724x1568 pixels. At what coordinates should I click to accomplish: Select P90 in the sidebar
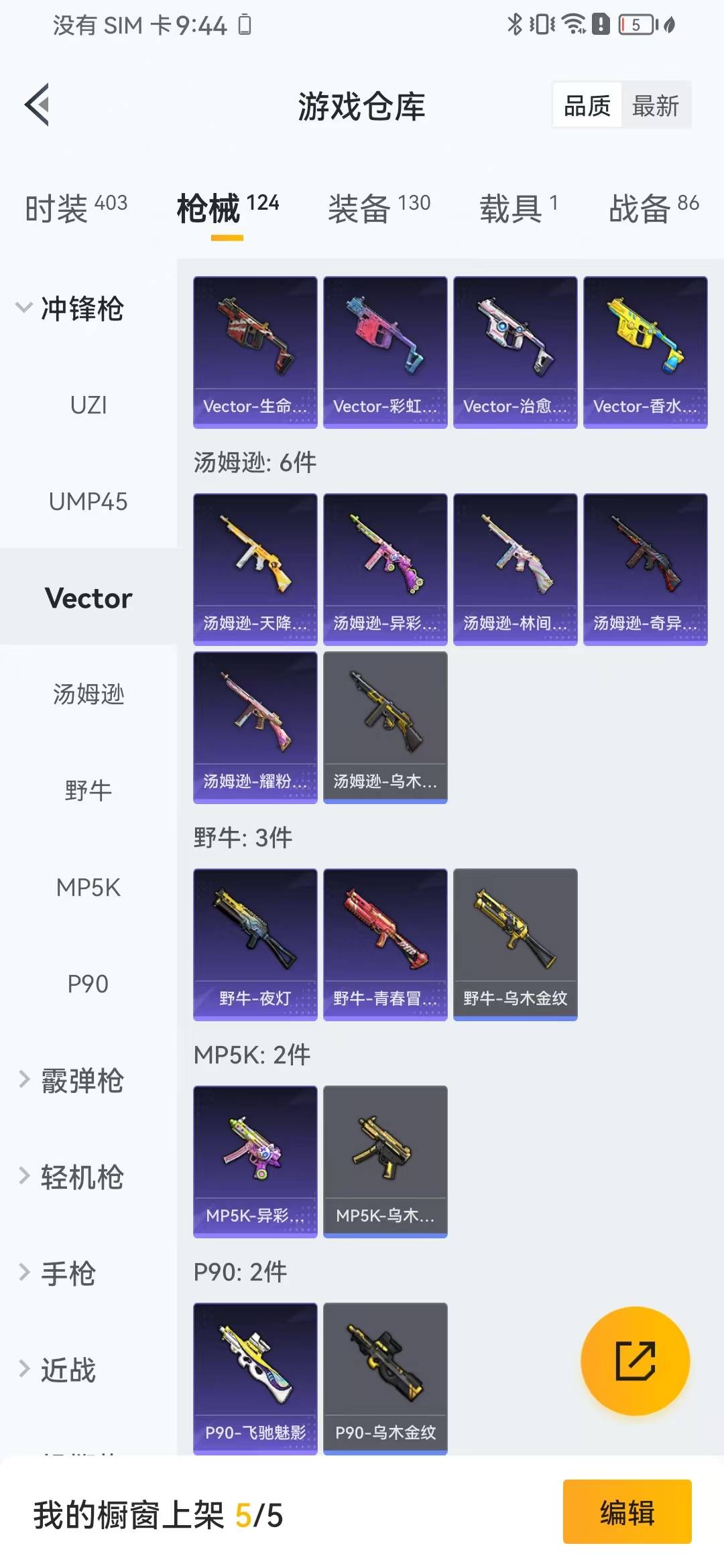[88, 984]
